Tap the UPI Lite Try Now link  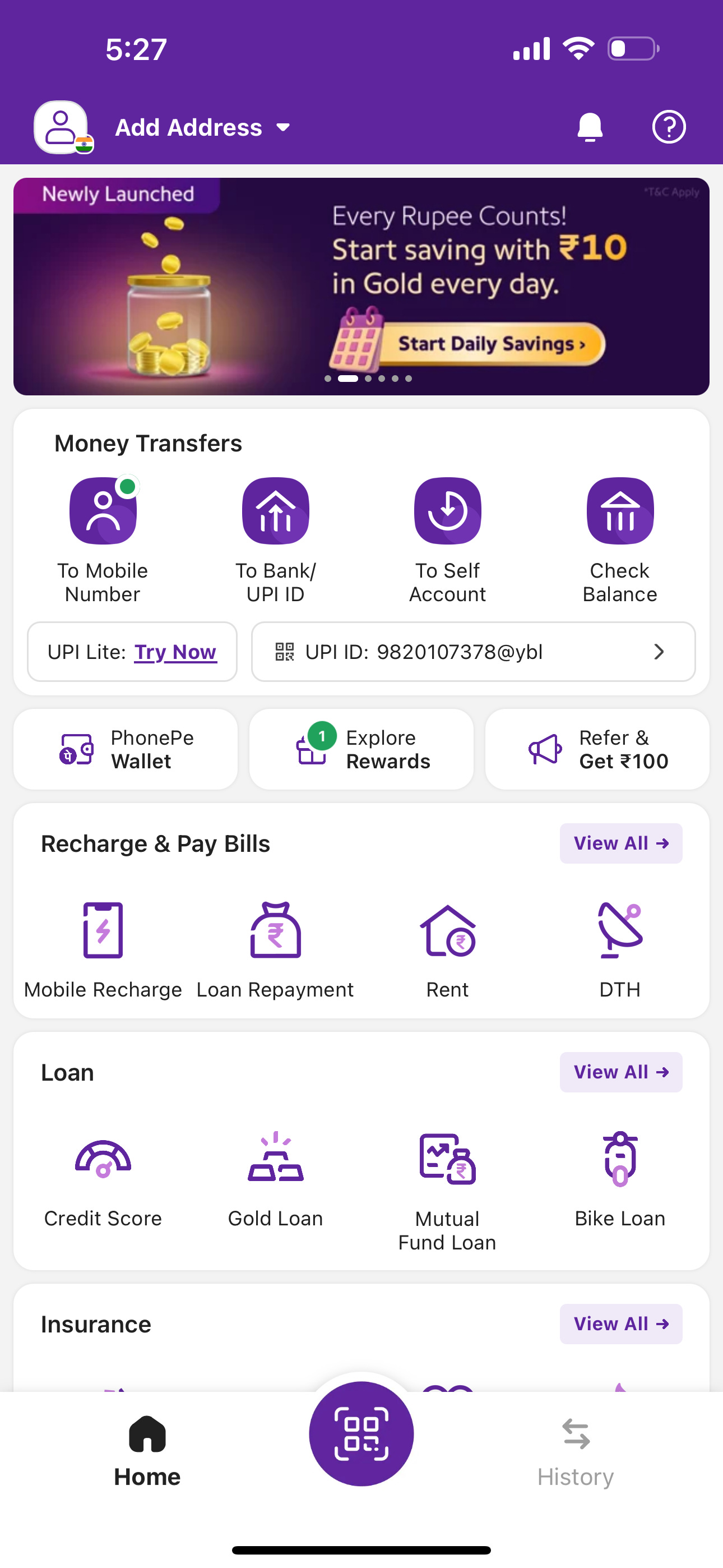pyautogui.click(x=175, y=652)
